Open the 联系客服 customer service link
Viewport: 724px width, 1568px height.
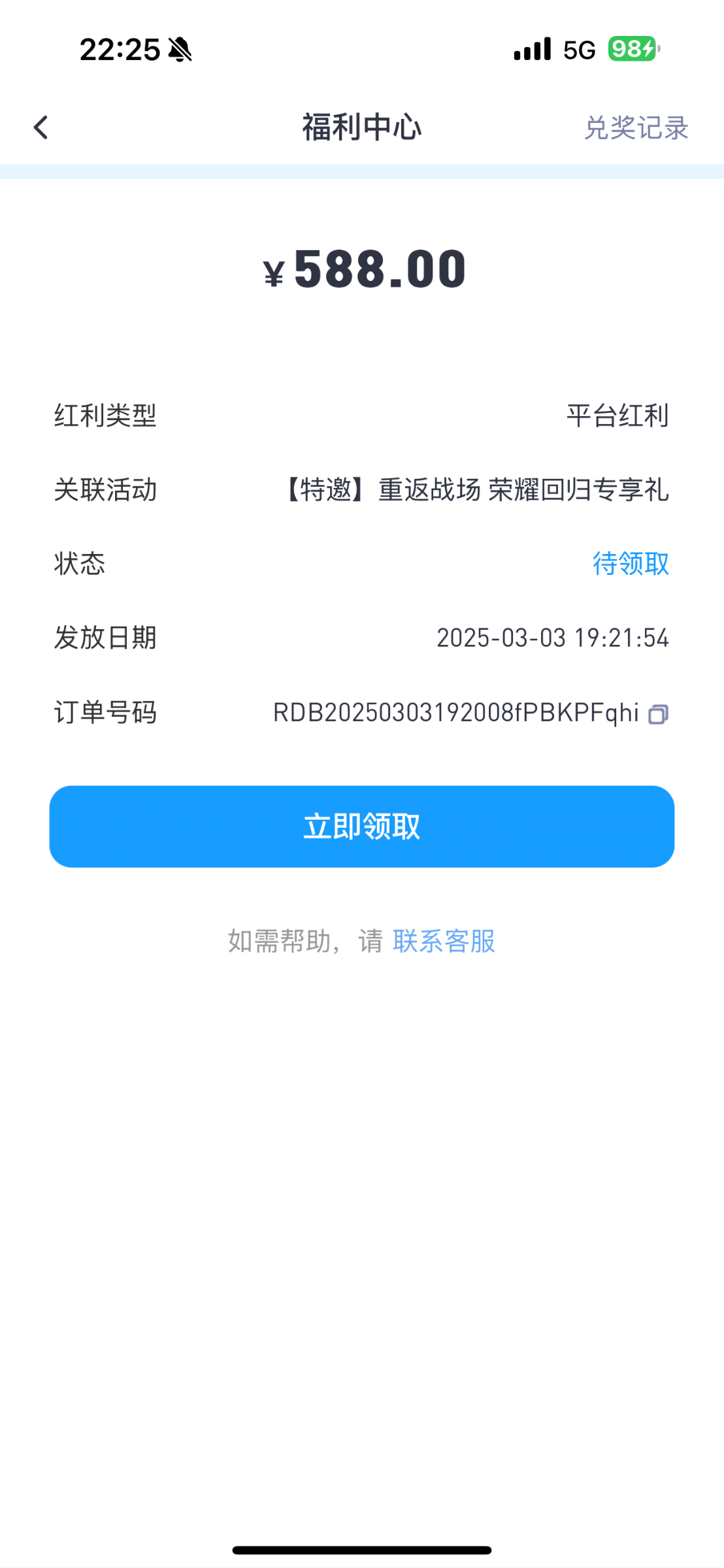point(444,941)
